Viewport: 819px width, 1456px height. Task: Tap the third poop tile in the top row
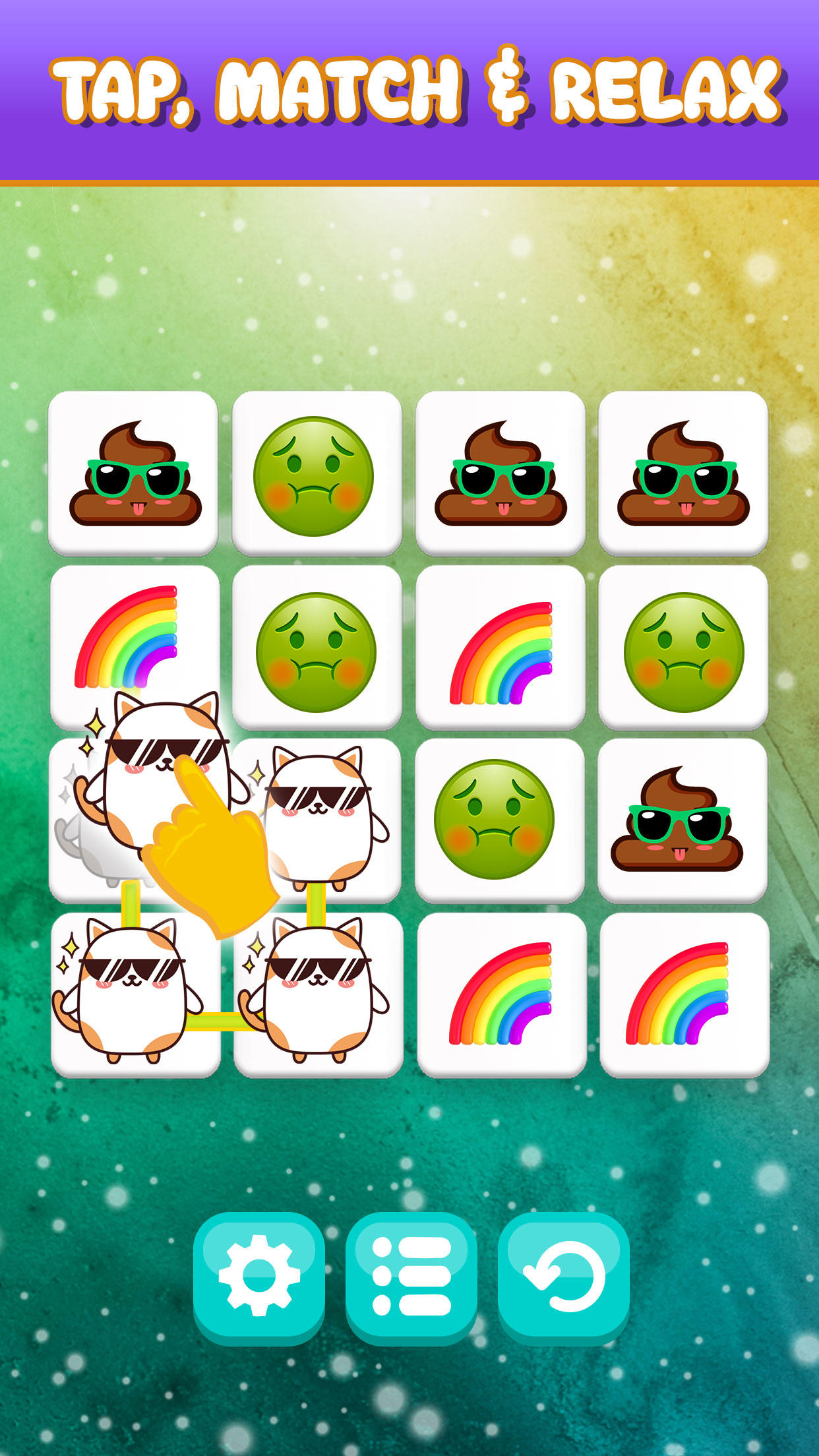[x=501, y=473]
